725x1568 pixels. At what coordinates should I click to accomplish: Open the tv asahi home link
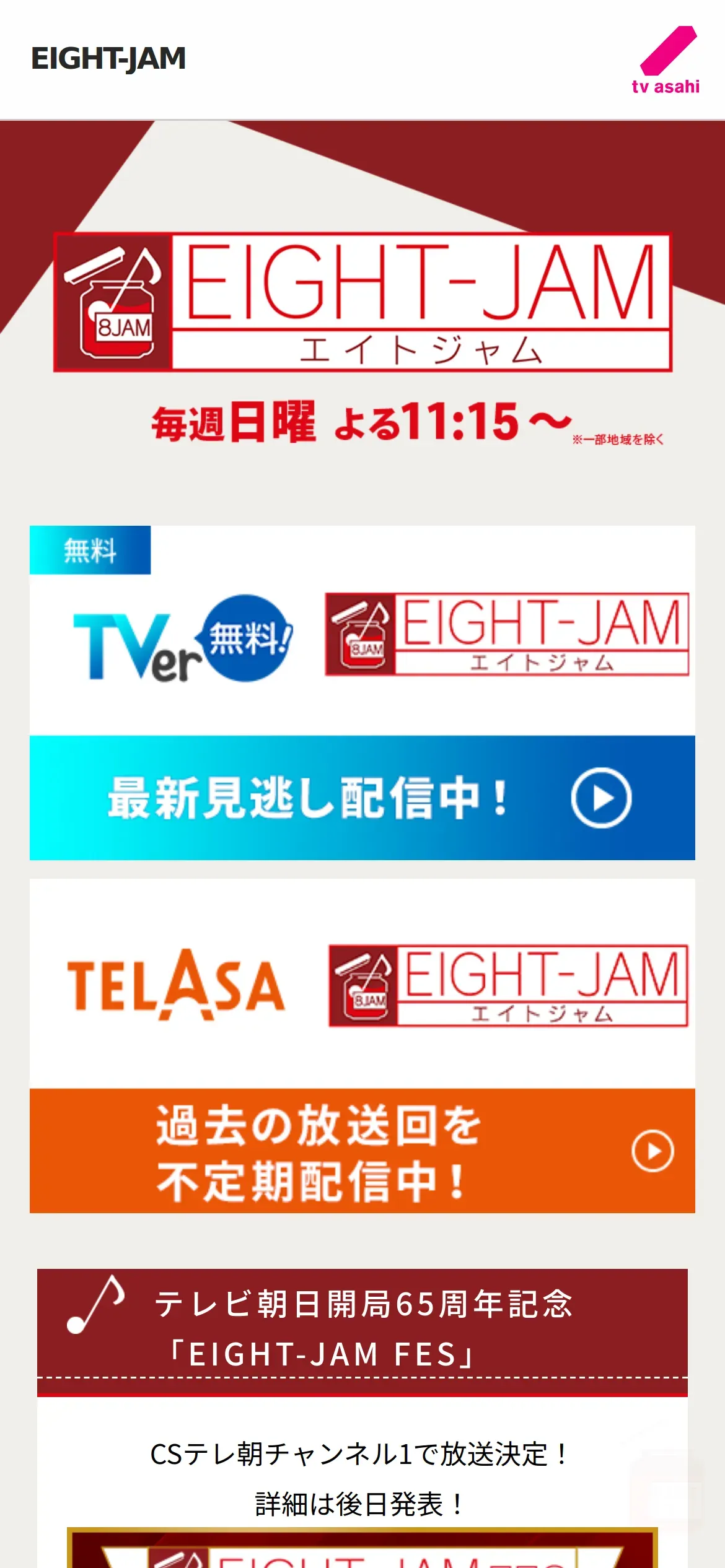pyautogui.click(x=666, y=60)
